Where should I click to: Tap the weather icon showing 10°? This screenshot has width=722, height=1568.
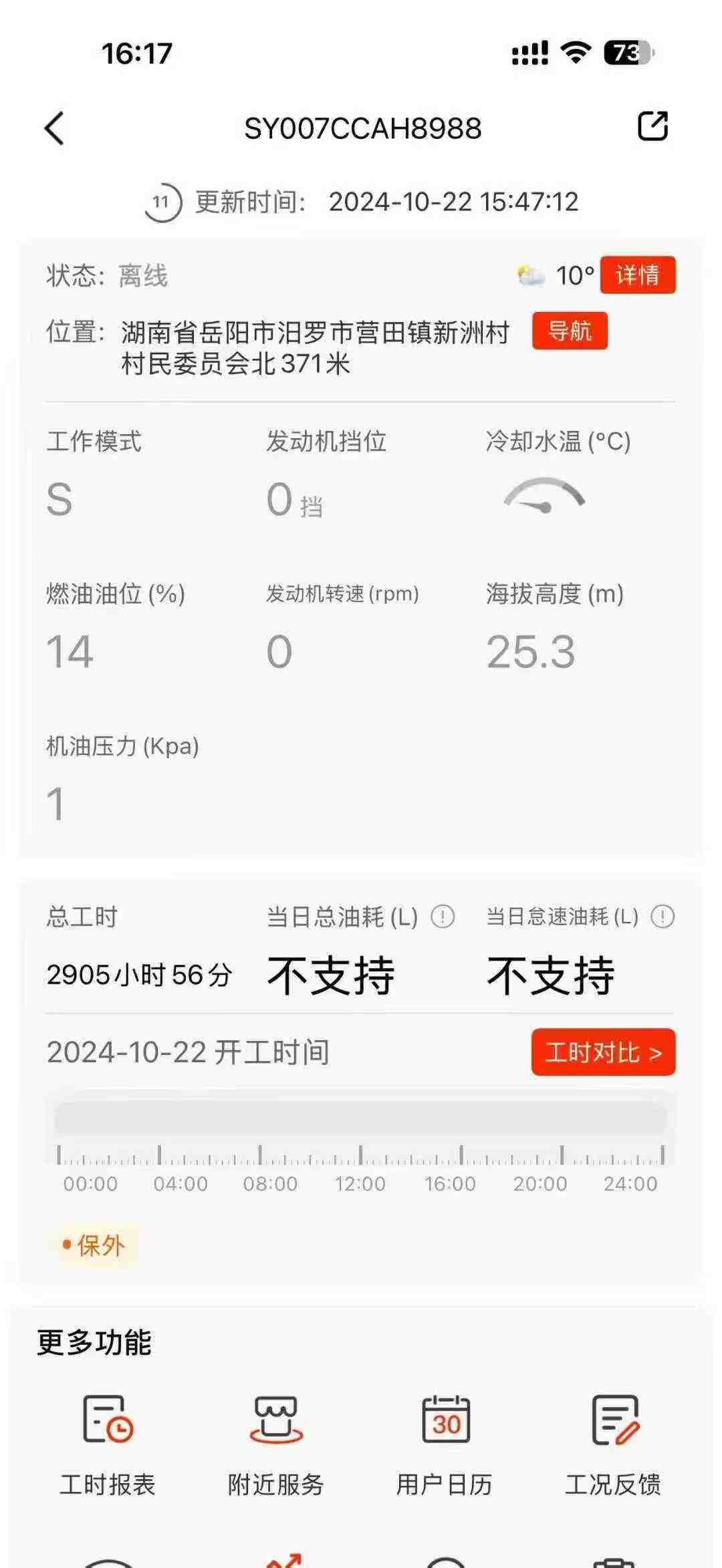pyautogui.click(x=528, y=275)
